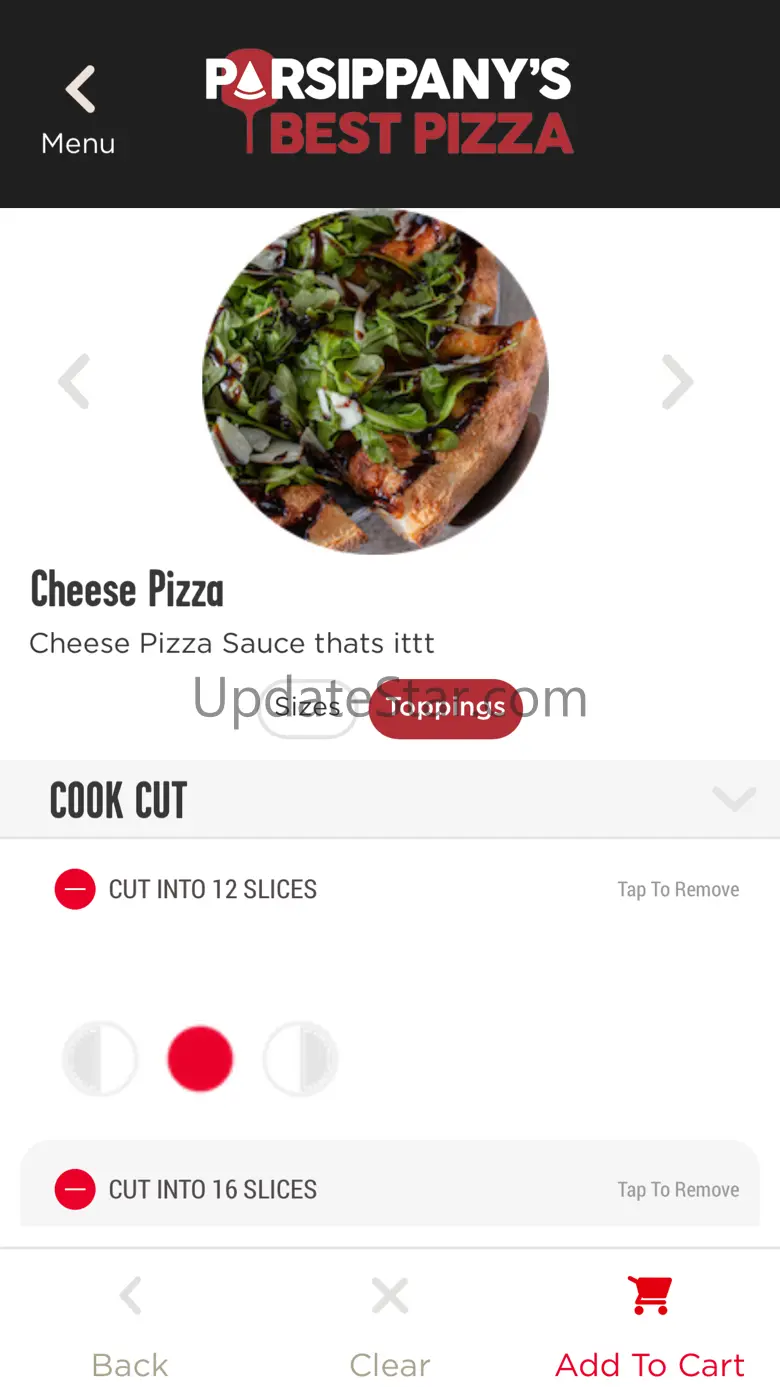Collapse the Cook Cut section

click(x=733, y=799)
